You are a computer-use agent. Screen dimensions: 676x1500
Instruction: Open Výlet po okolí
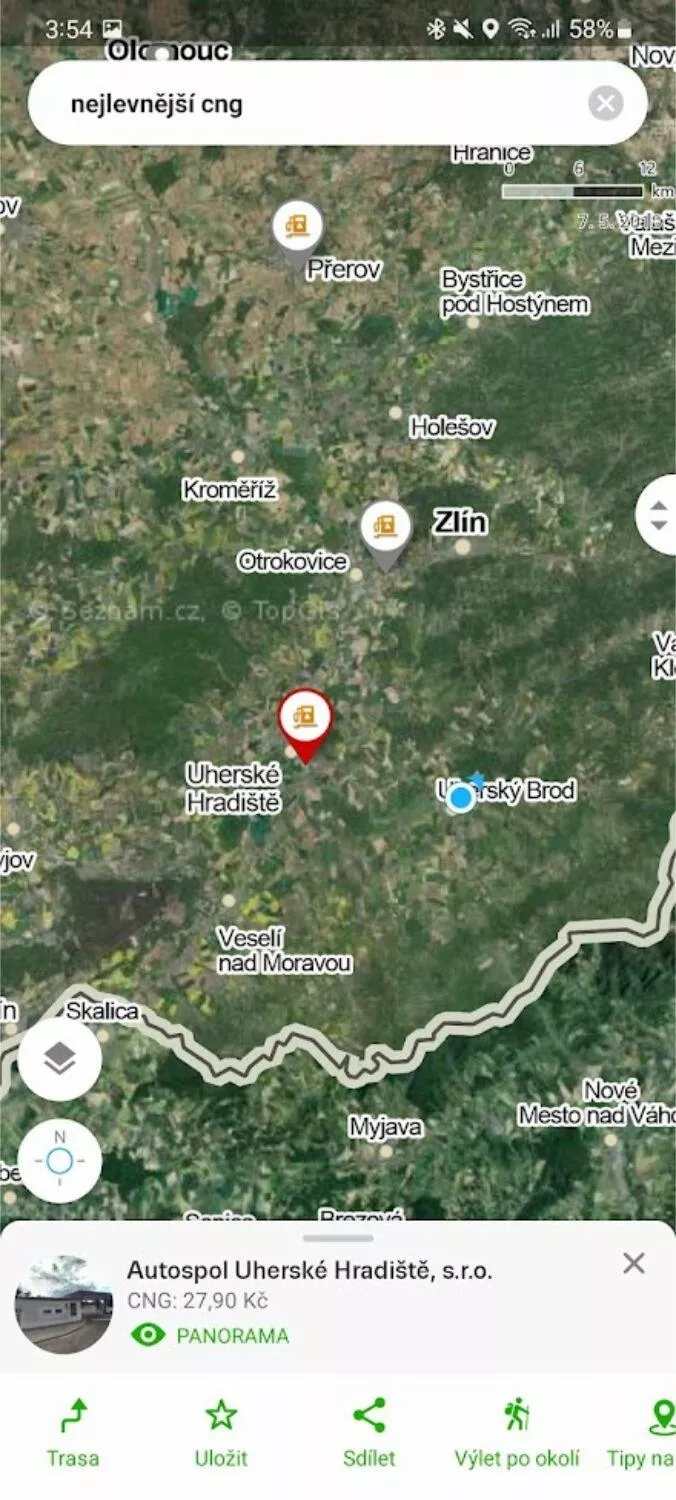pyautogui.click(x=516, y=1435)
